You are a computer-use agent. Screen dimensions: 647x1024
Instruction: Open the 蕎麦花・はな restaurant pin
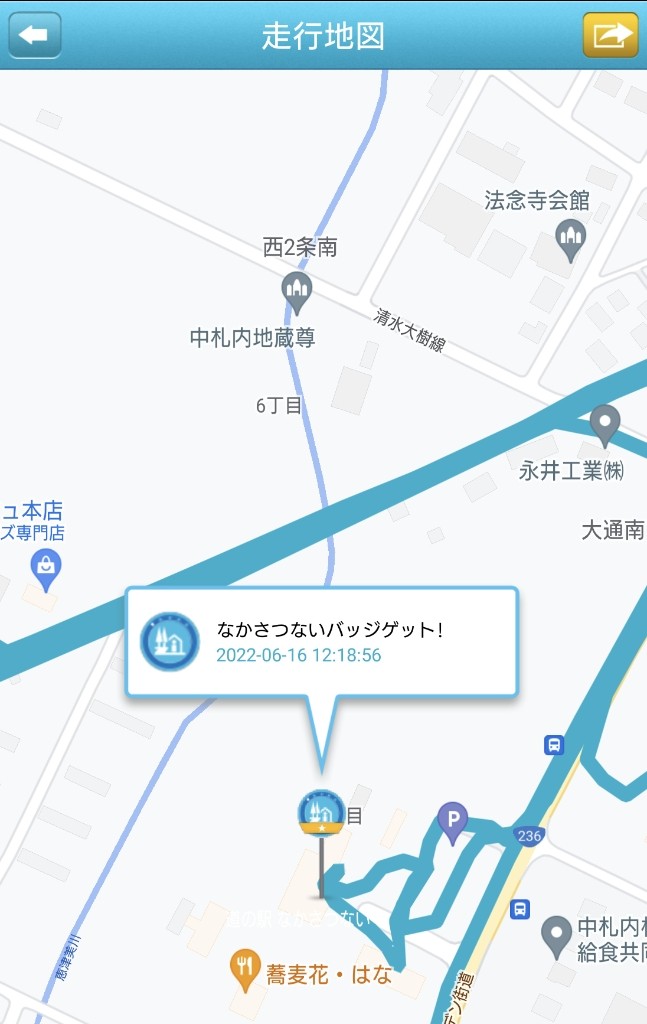pos(245,967)
